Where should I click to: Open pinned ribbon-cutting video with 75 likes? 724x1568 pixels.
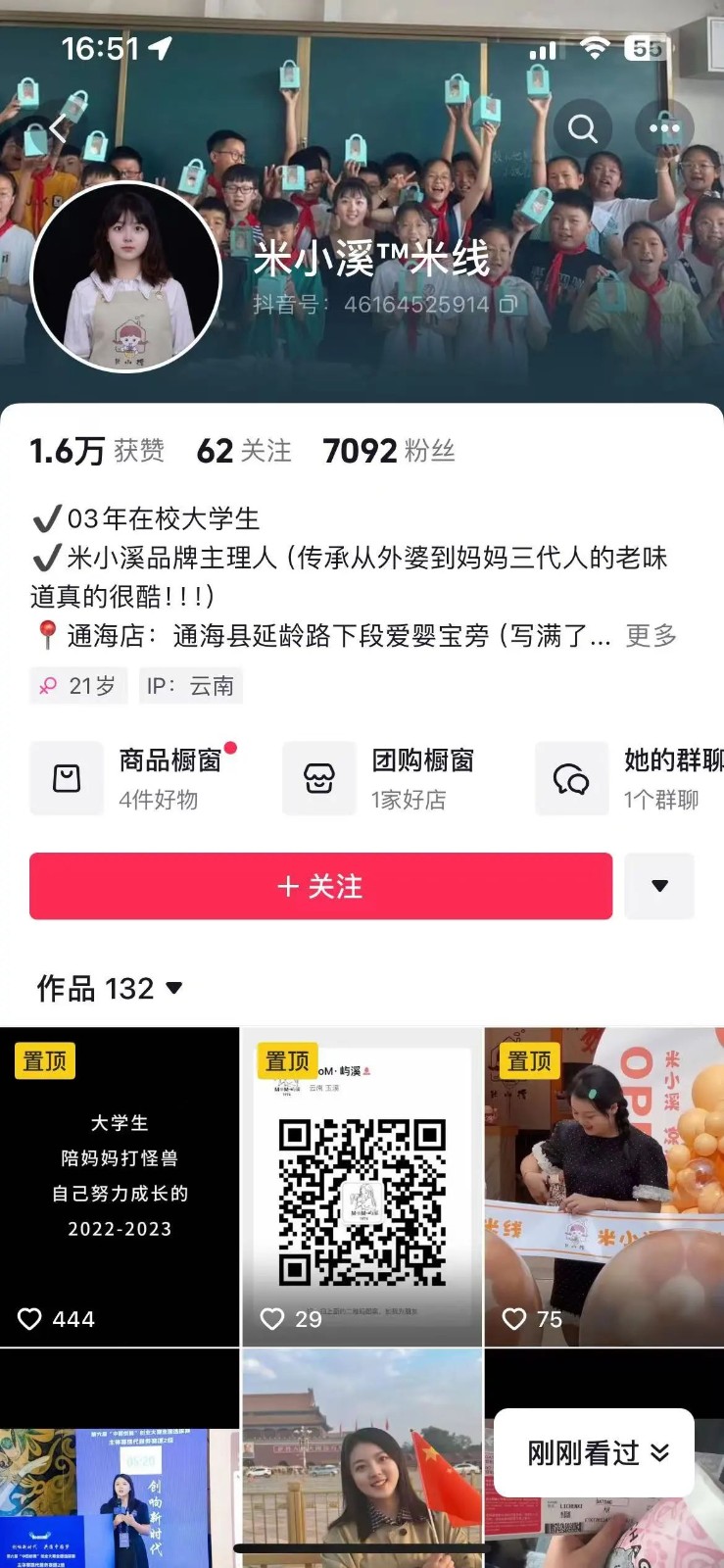pos(603,1186)
